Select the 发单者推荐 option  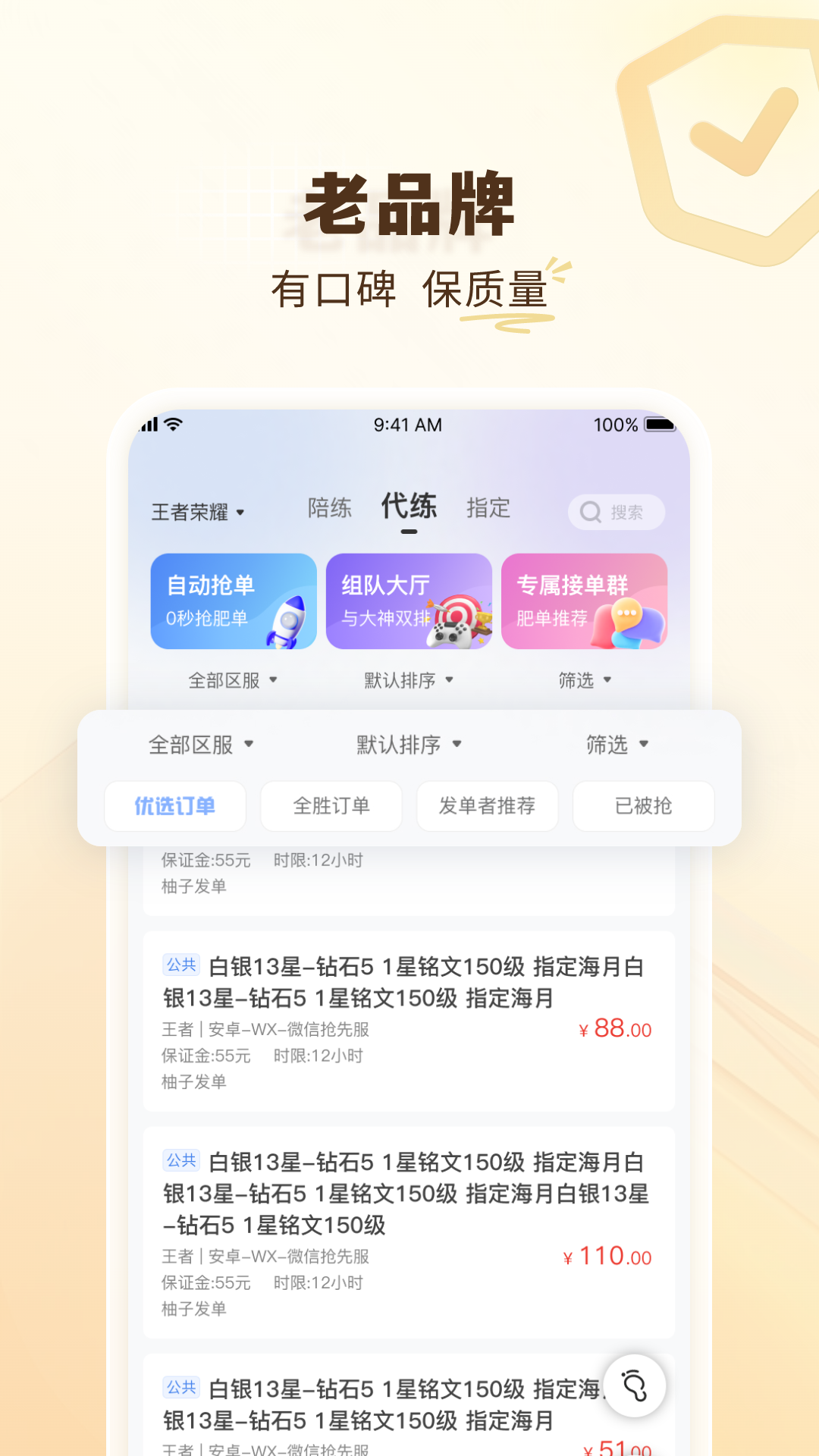(x=488, y=806)
